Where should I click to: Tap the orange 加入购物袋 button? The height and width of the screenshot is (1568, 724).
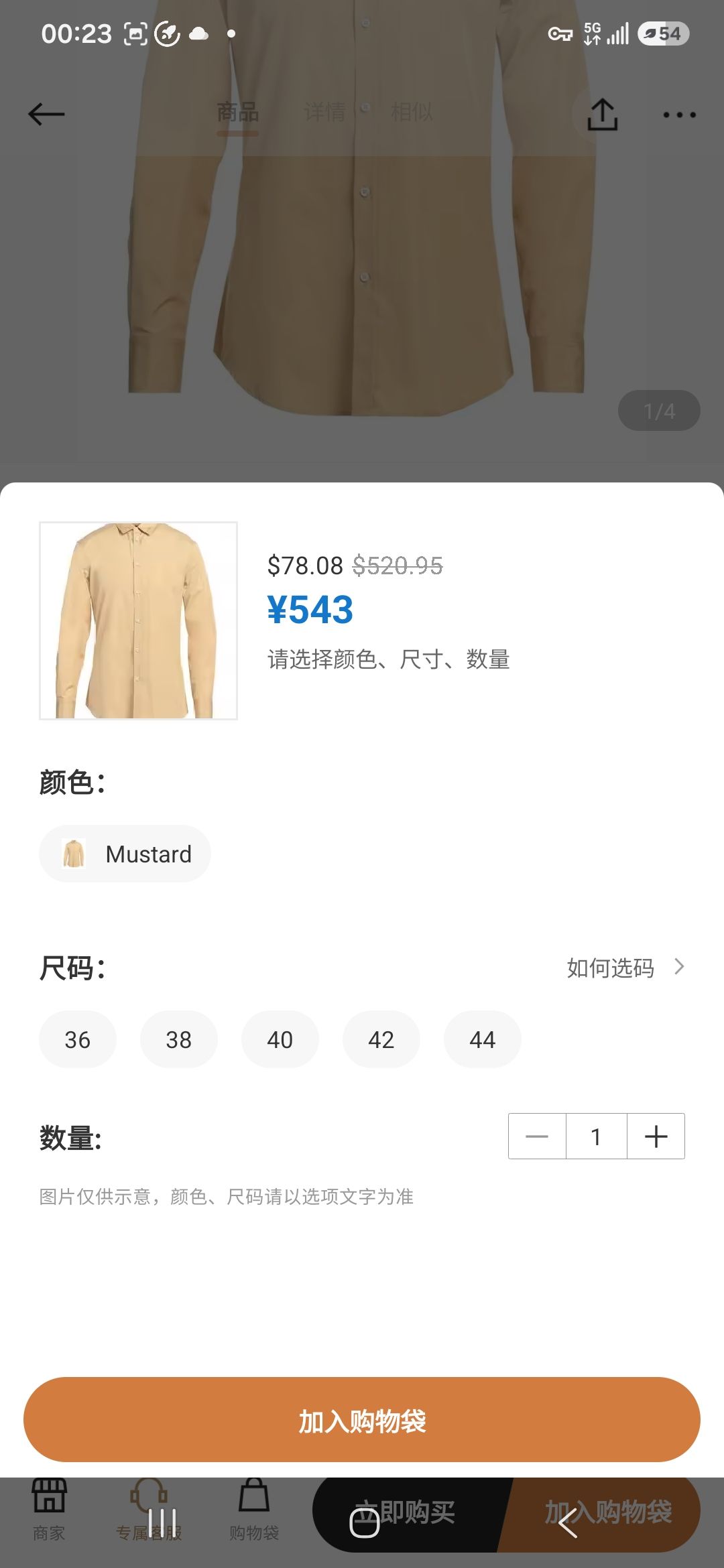(x=362, y=1419)
